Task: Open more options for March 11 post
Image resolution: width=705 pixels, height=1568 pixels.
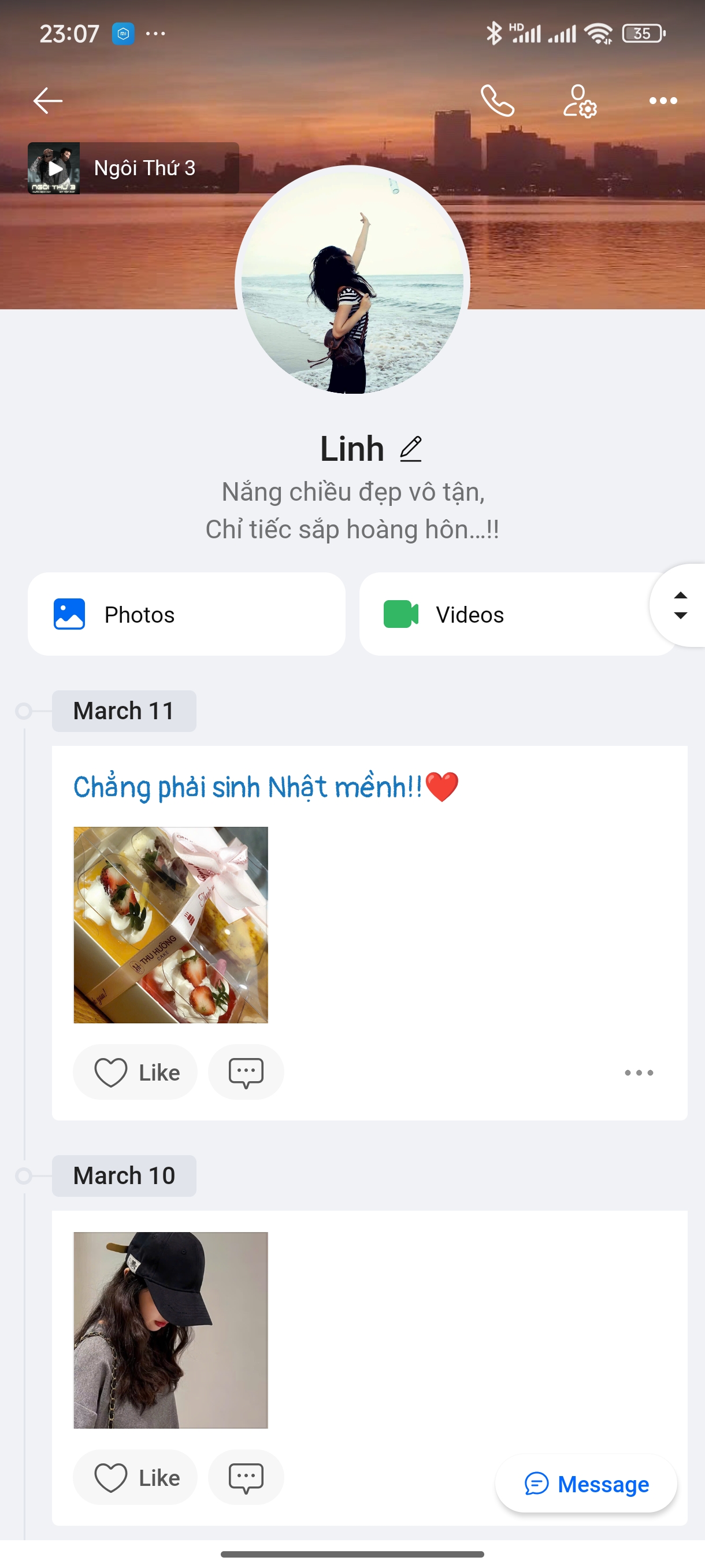Action: pyautogui.click(x=639, y=1073)
